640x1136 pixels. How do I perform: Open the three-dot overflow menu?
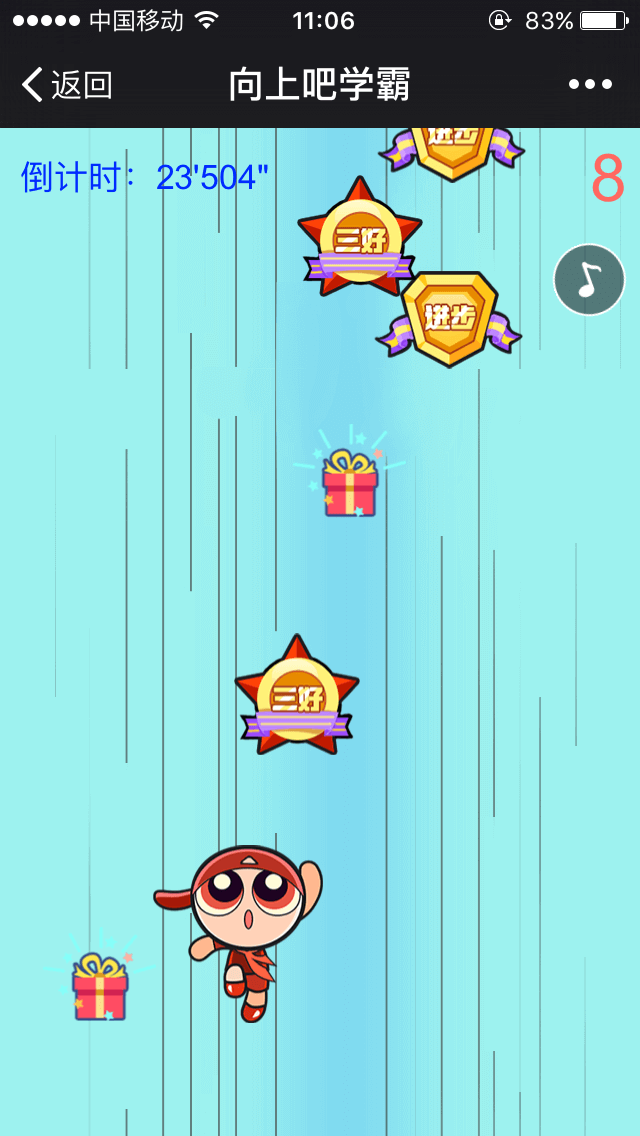coord(590,85)
